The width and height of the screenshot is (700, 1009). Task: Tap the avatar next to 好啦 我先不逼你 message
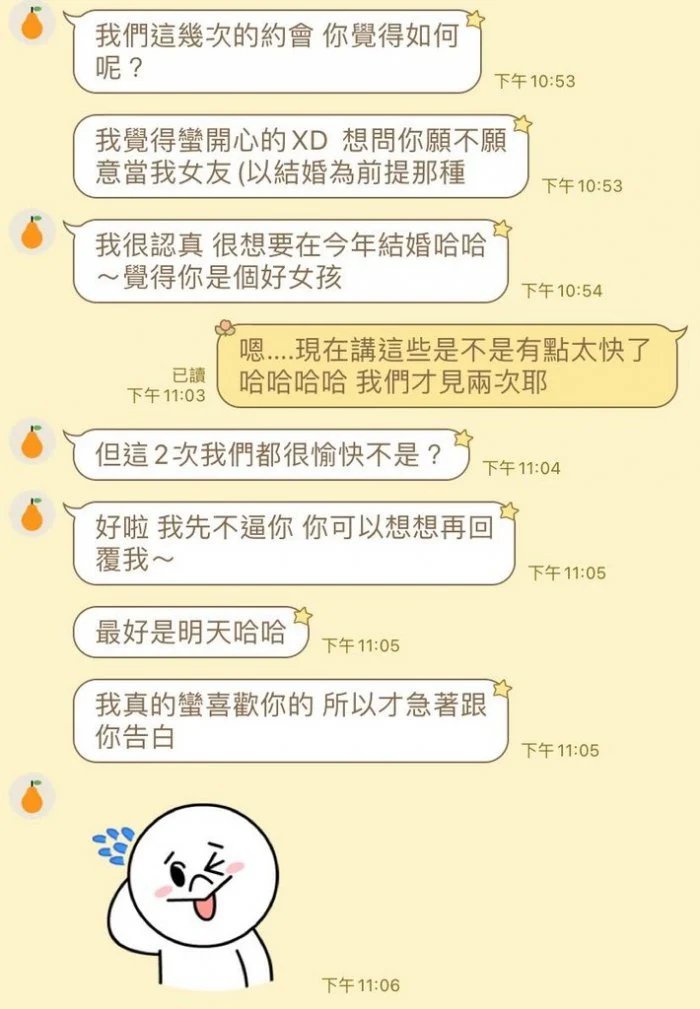32,514
